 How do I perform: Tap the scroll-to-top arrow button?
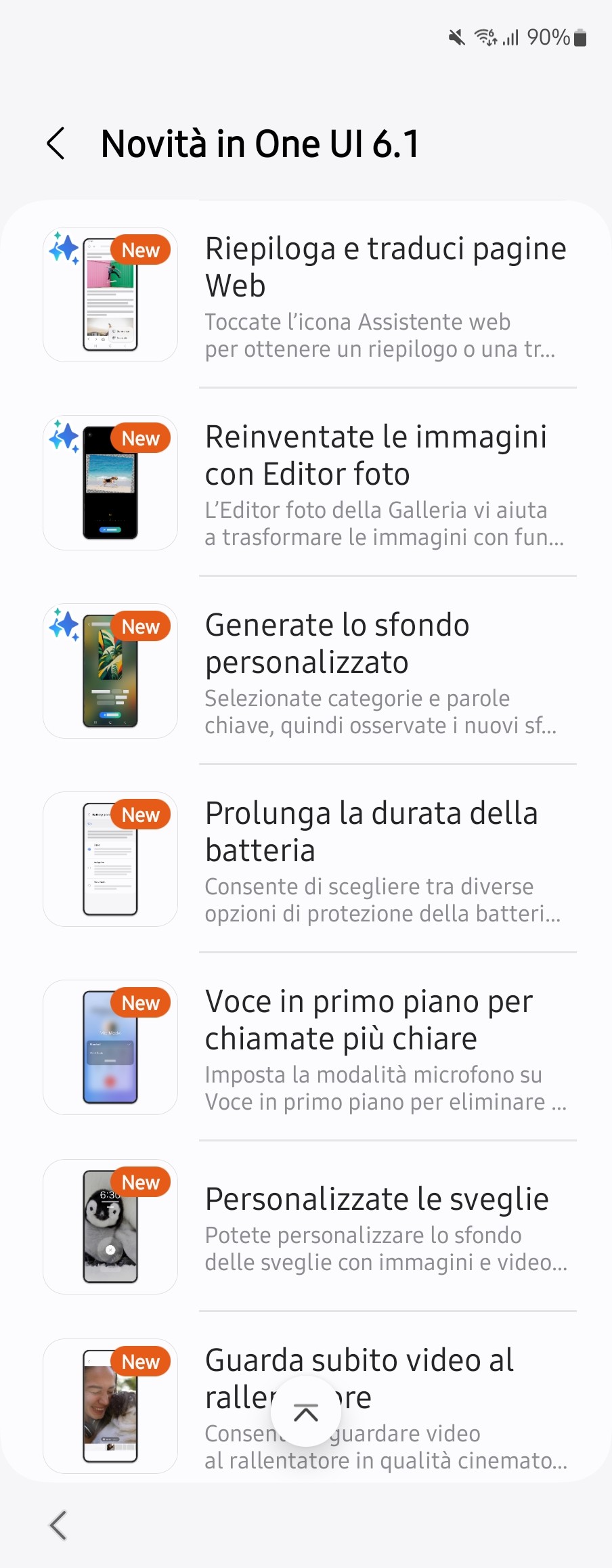306,1412
